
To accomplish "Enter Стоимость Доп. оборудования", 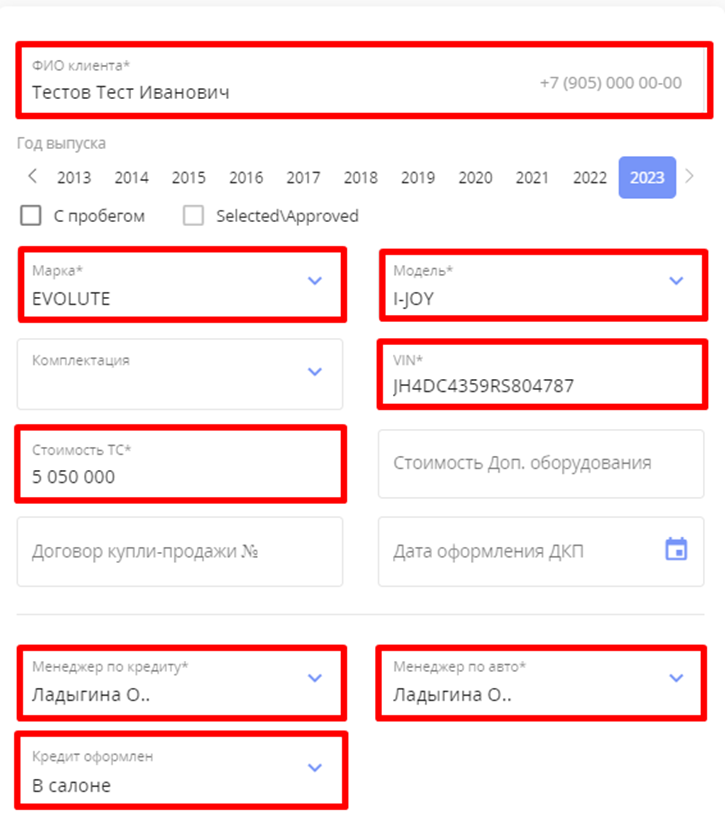I will [x=540, y=463].
